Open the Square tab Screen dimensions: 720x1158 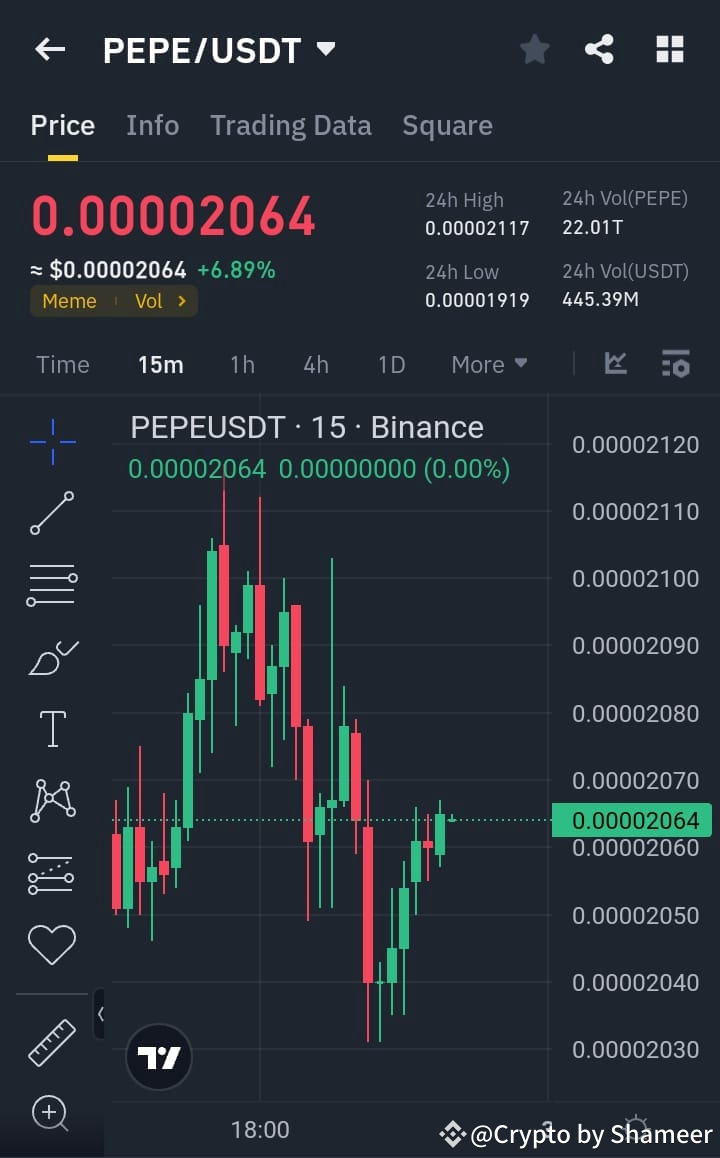[447, 124]
